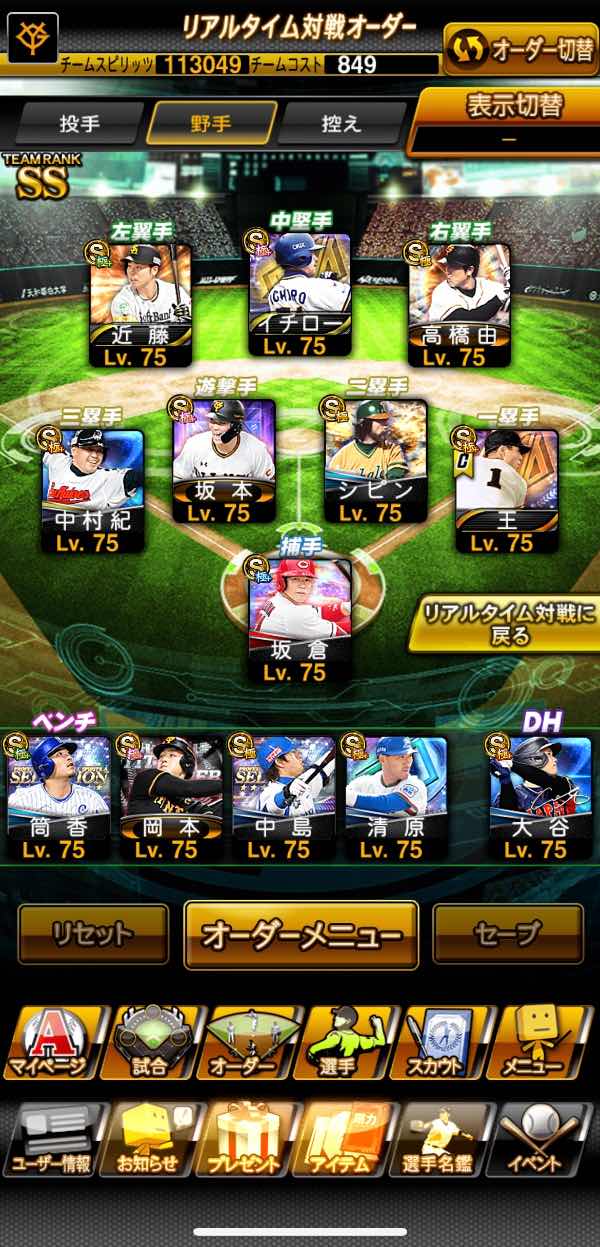Open the オーダーメニュー
The image size is (600, 1247).
(301, 935)
